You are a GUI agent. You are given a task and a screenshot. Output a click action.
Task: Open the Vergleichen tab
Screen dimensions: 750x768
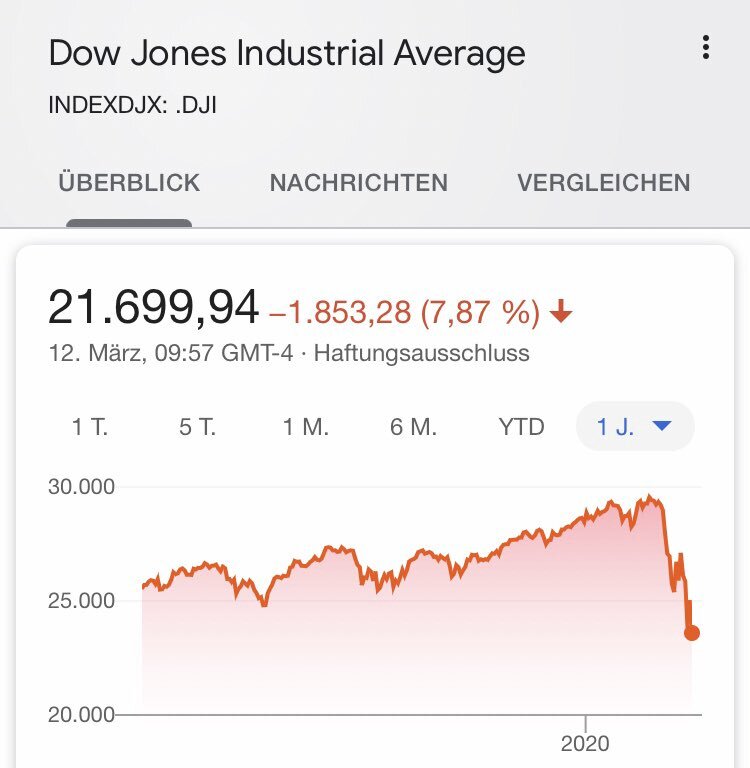tap(603, 183)
